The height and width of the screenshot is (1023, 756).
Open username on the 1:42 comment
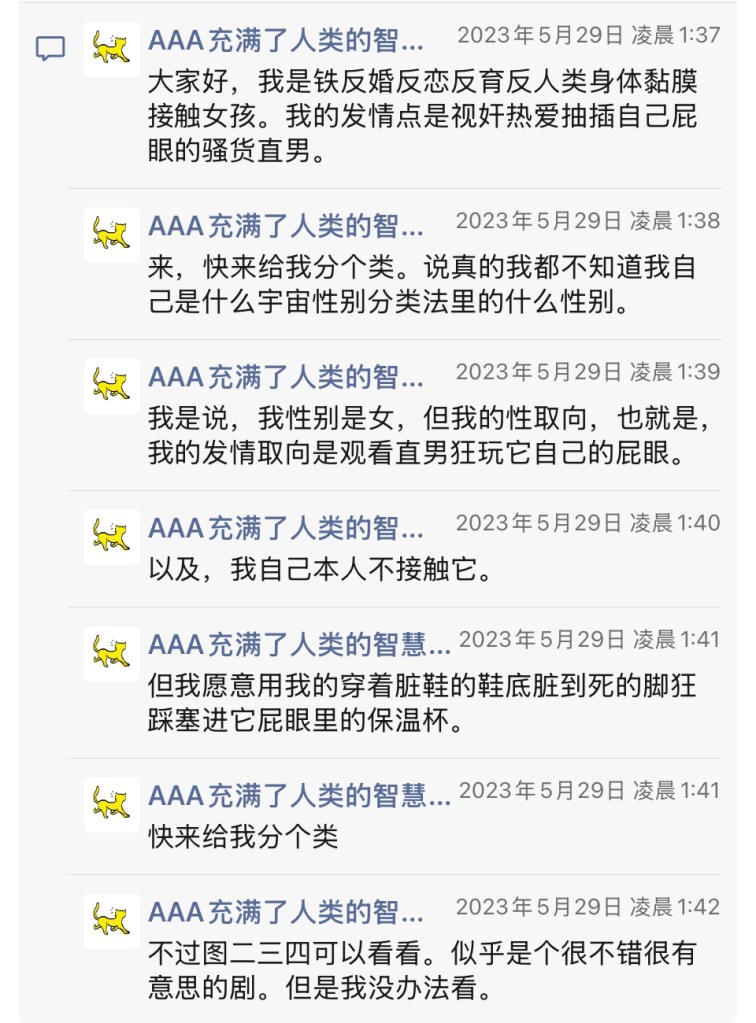click(286, 911)
